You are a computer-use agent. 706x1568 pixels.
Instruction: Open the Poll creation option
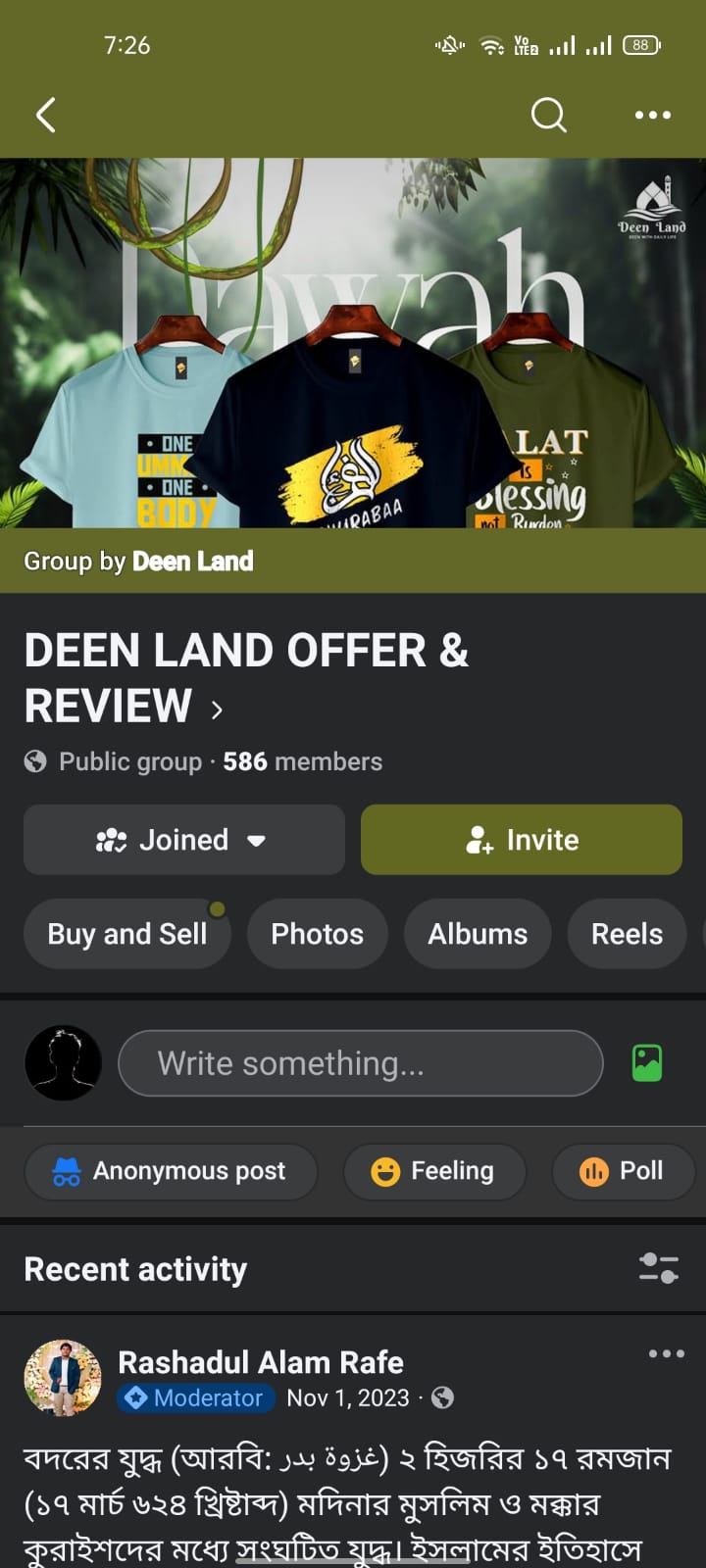(x=624, y=1171)
